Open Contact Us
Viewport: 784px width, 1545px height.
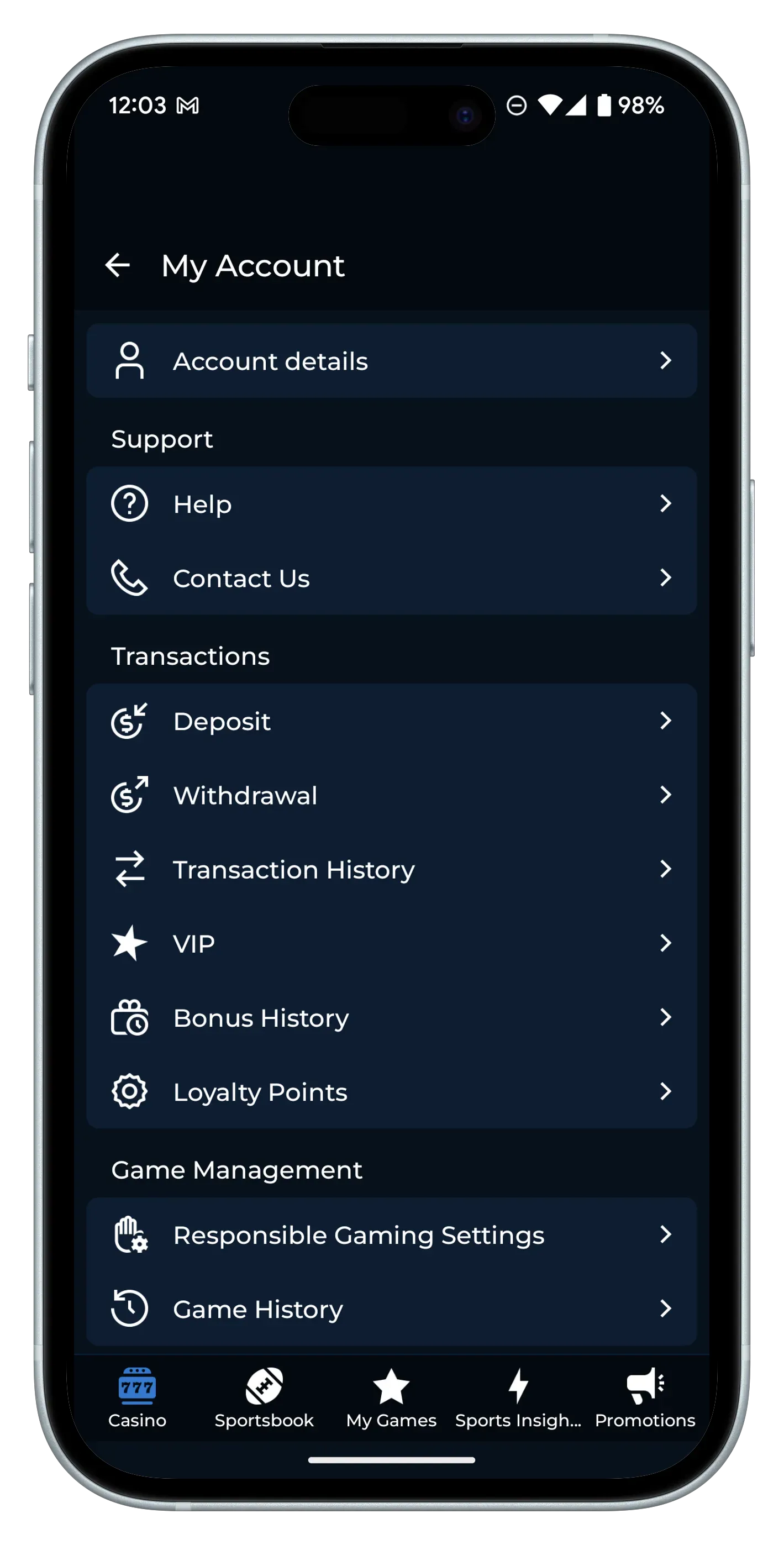click(x=391, y=578)
